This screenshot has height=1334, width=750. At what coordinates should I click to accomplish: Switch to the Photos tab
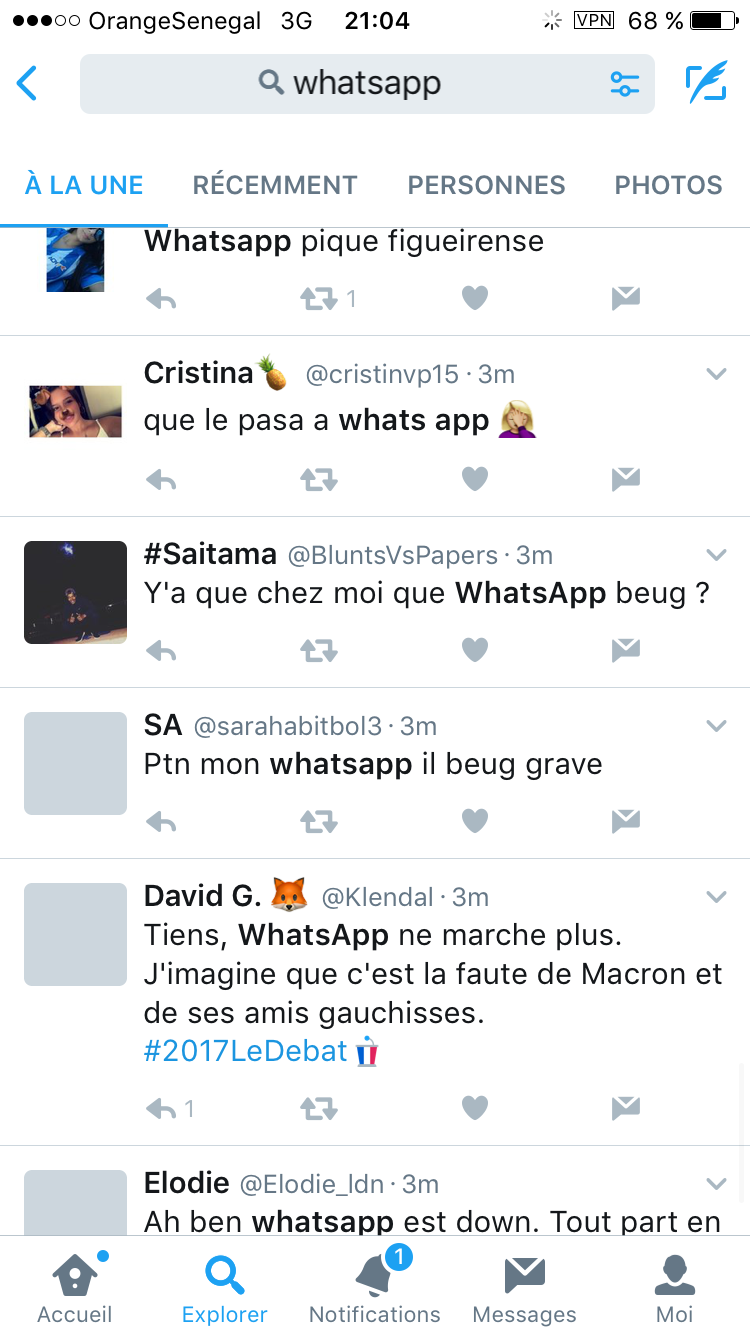click(668, 185)
